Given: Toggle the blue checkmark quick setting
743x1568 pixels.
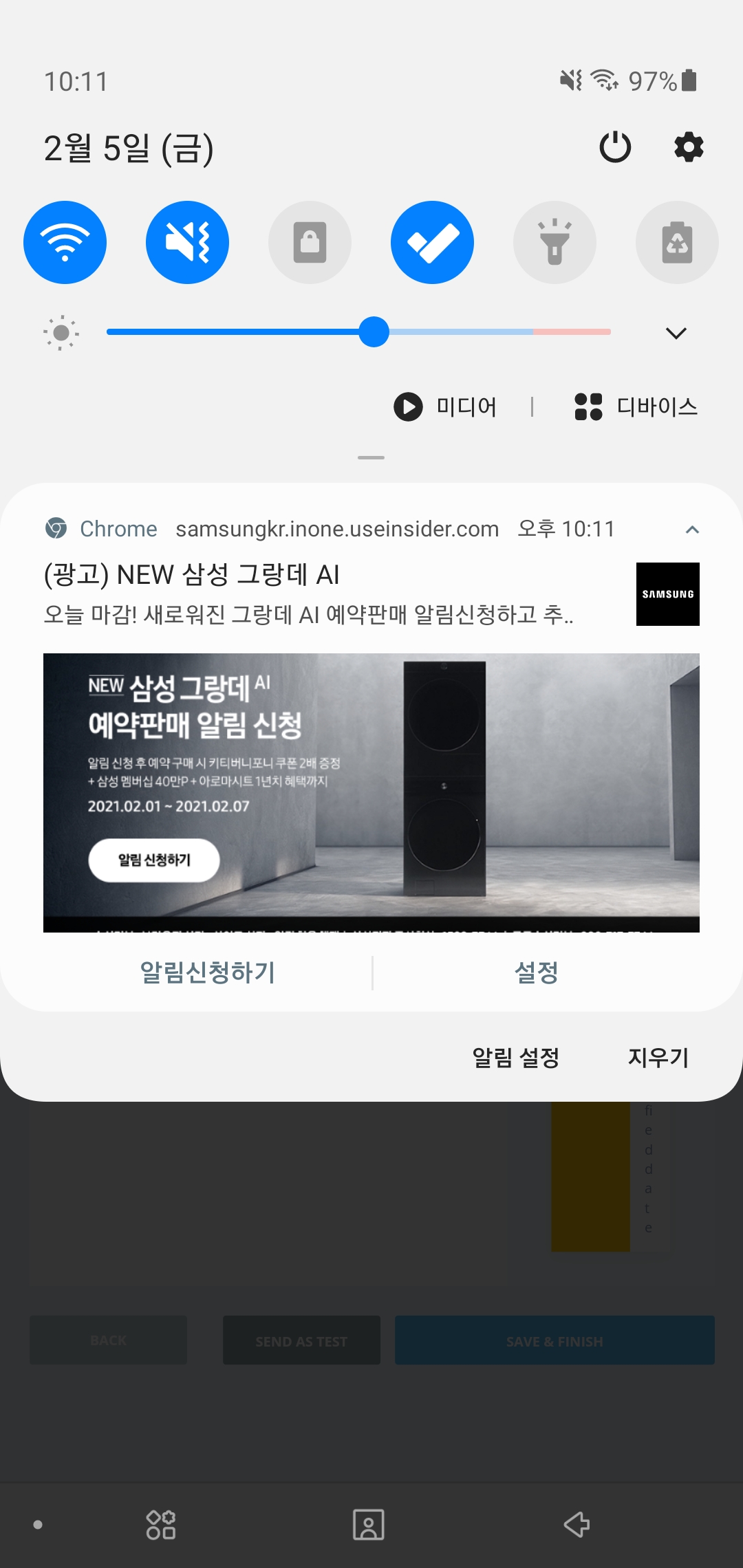Looking at the screenshot, I should (x=432, y=242).
